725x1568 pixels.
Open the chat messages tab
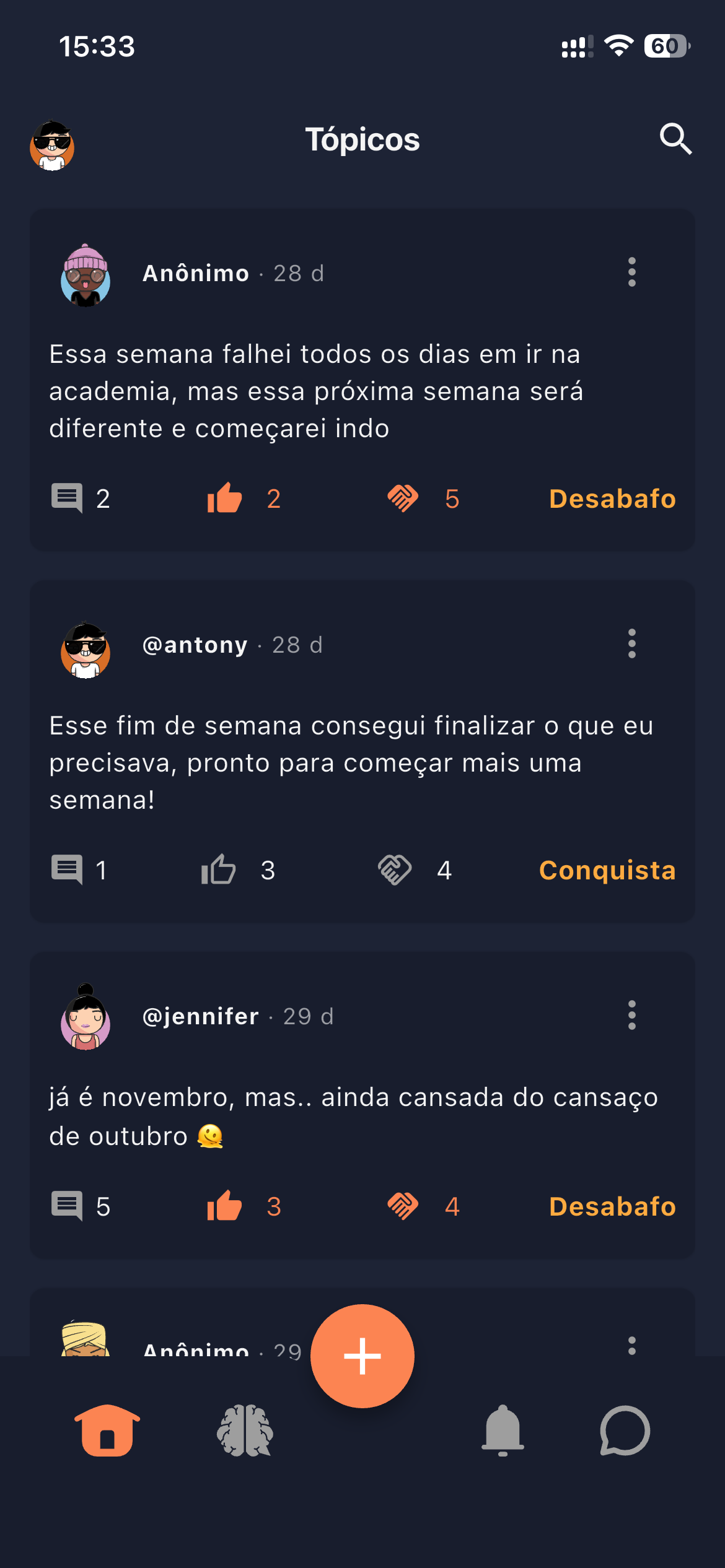(625, 1431)
